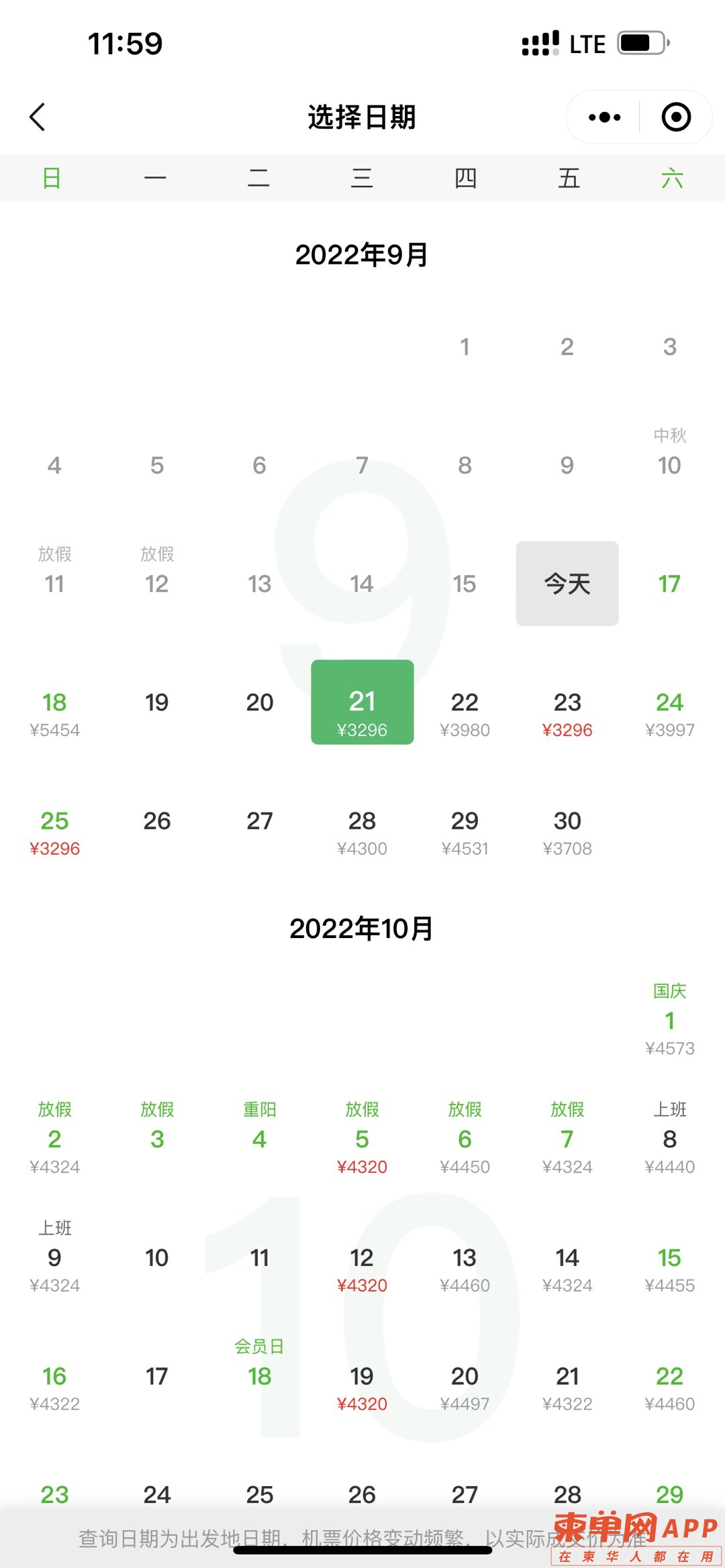The width and height of the screenshot is (725, 1568).
Task: Select September 23 with lowest price ¥3296
Action: point(567,711)
